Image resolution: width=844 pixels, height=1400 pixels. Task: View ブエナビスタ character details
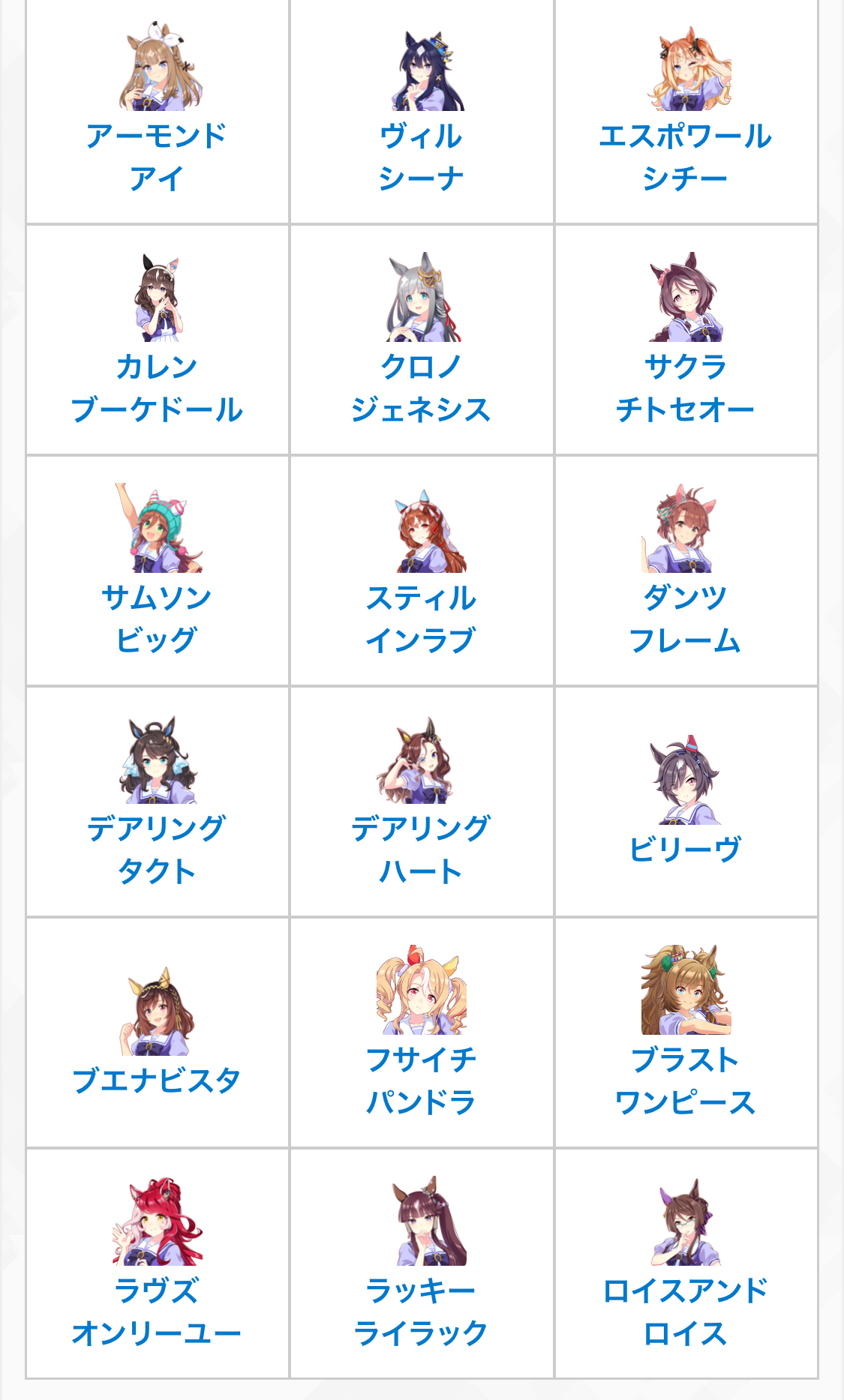click(x=157, y=1033)
